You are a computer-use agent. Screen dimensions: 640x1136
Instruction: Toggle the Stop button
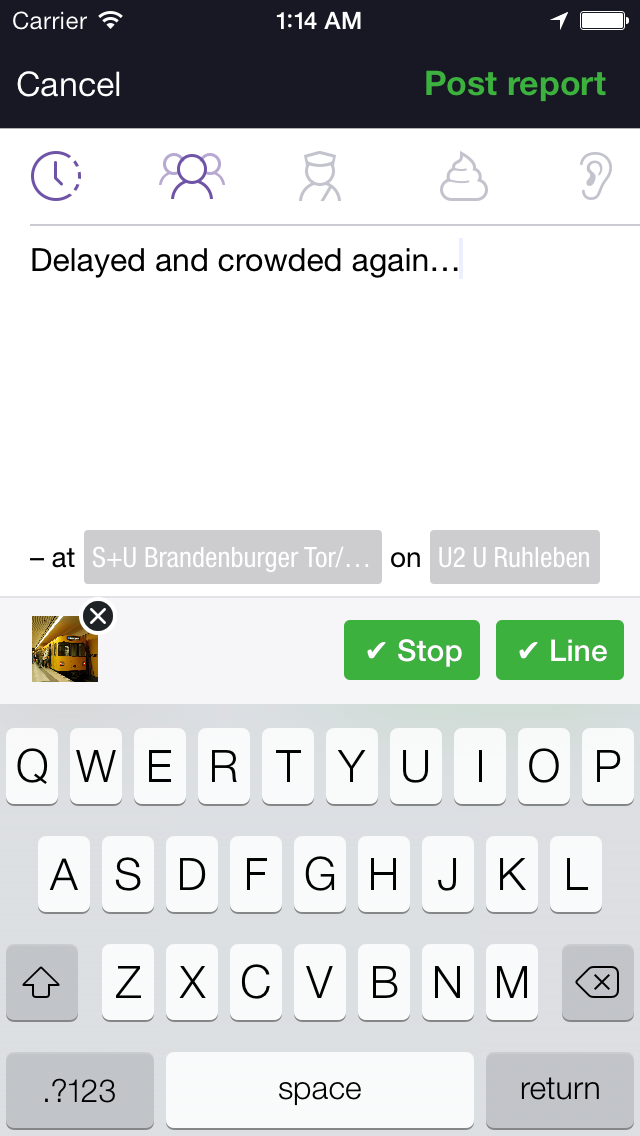[x=412, y=650]
